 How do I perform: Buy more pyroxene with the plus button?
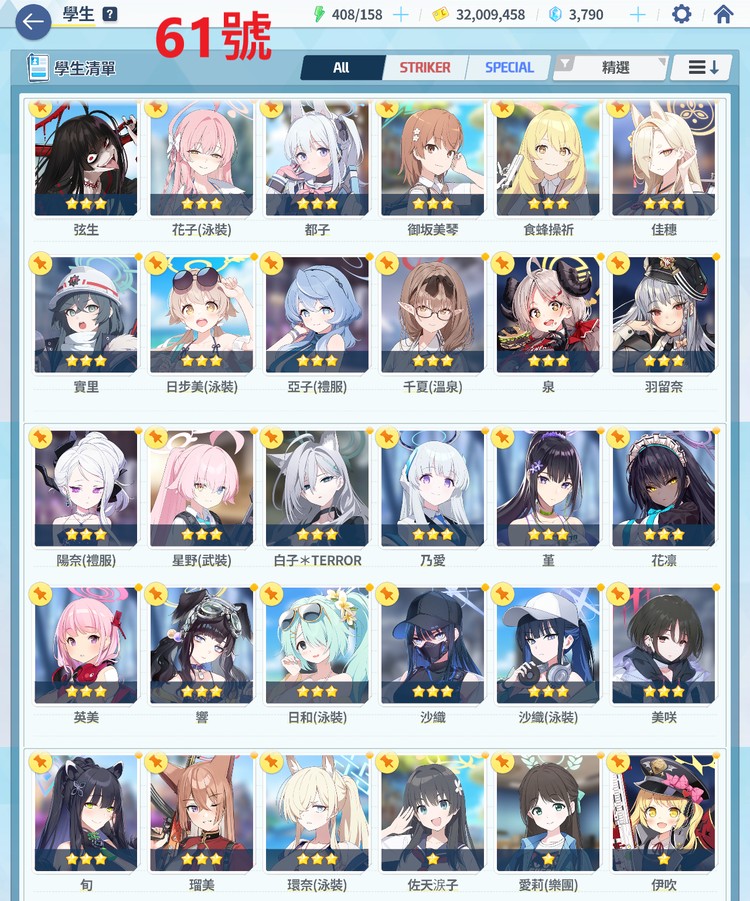pyautogui.click(x=637, y=14)
